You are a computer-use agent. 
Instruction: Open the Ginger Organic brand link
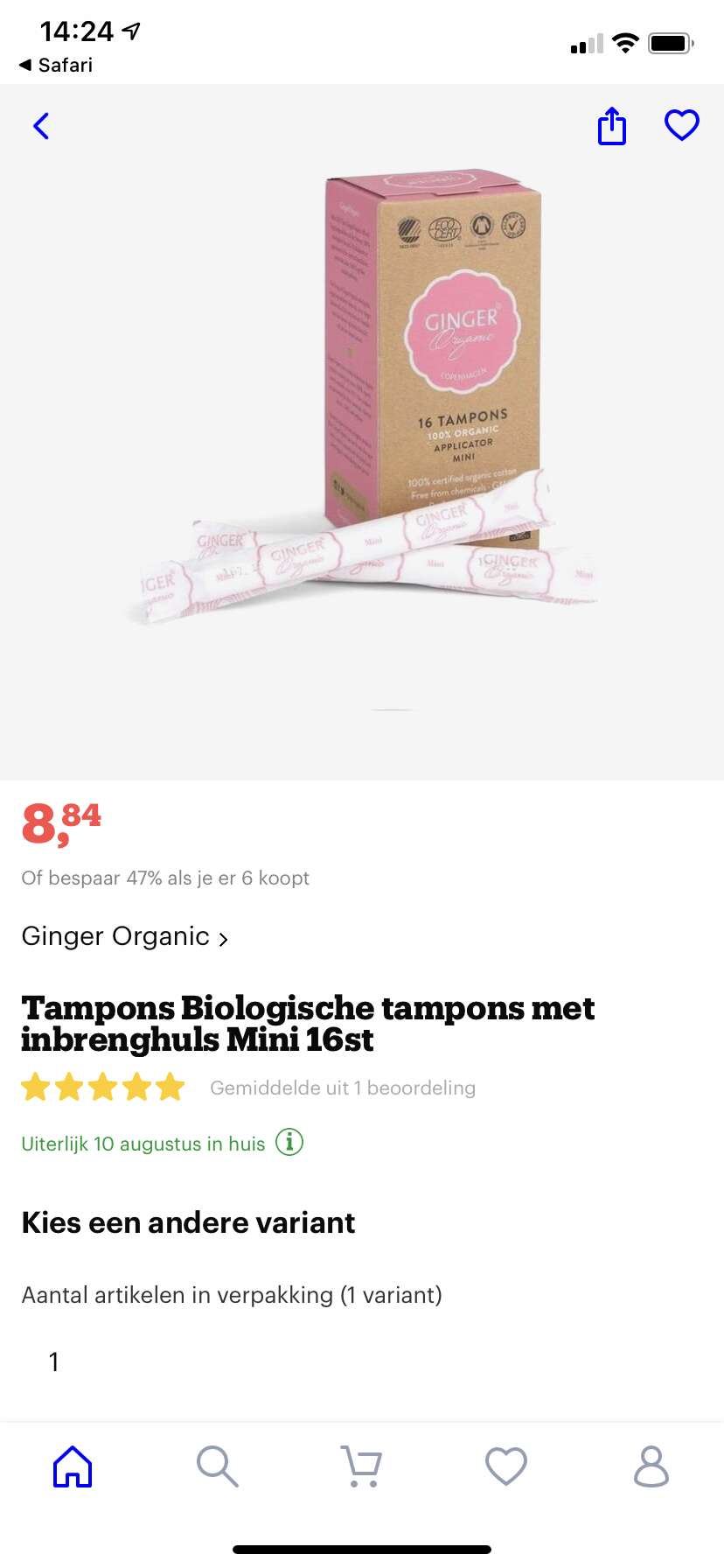124,936
